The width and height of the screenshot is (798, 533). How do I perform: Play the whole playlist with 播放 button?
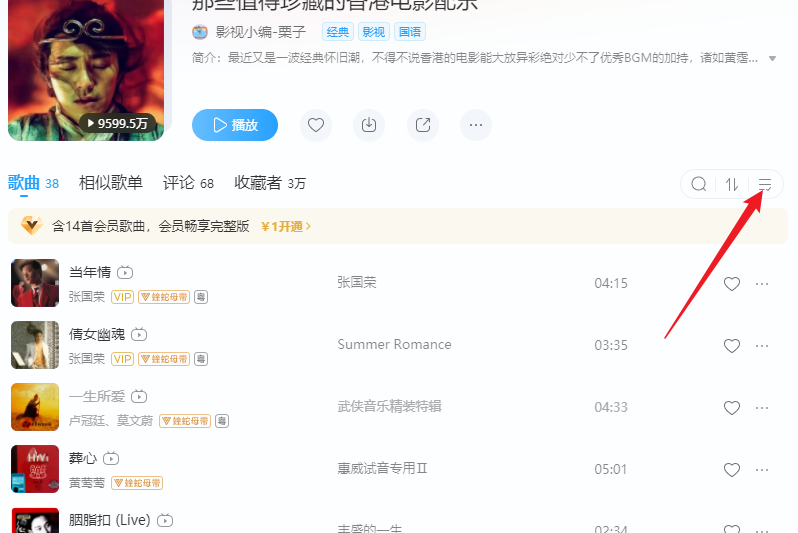tap(234, 125)
